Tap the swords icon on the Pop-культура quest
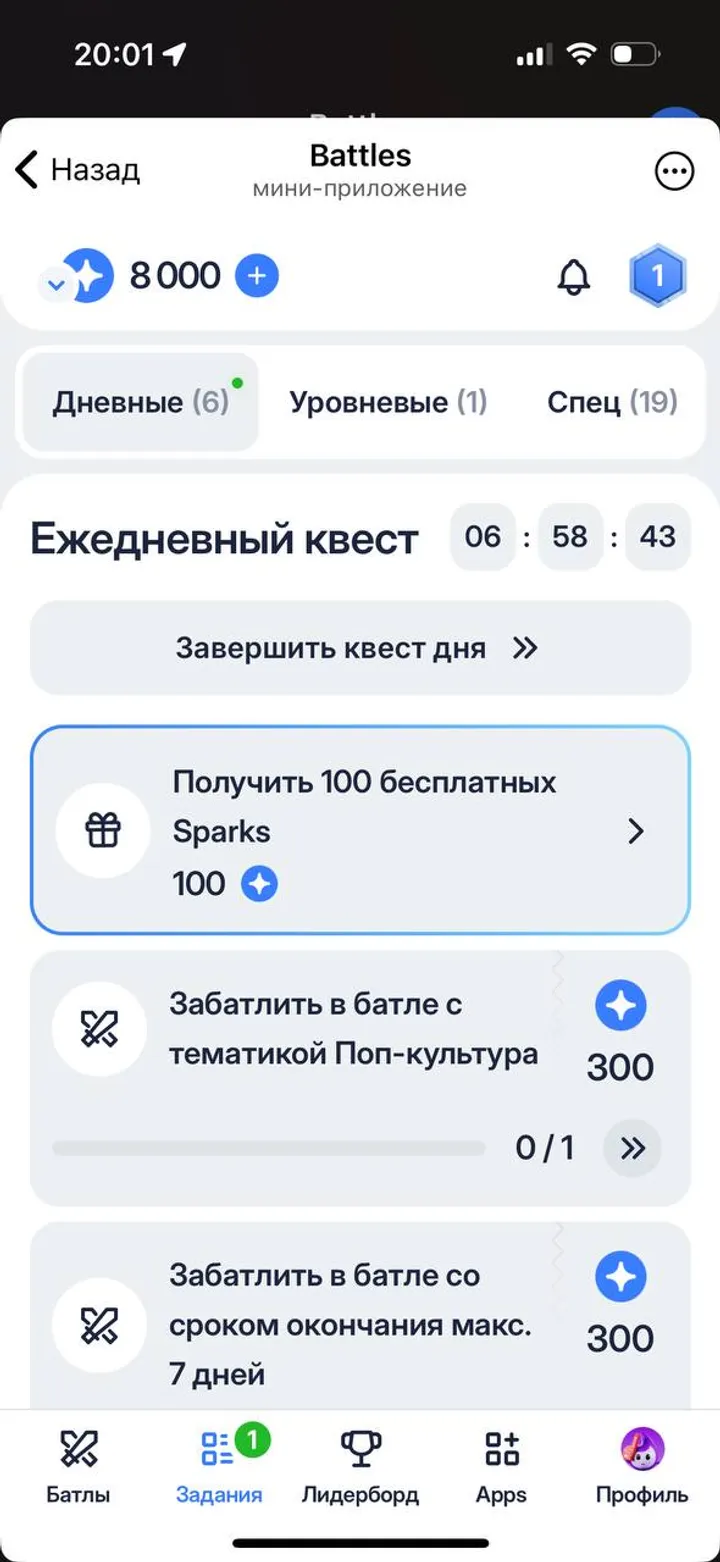This screenshot has height=1562, width=720. 100,1028
